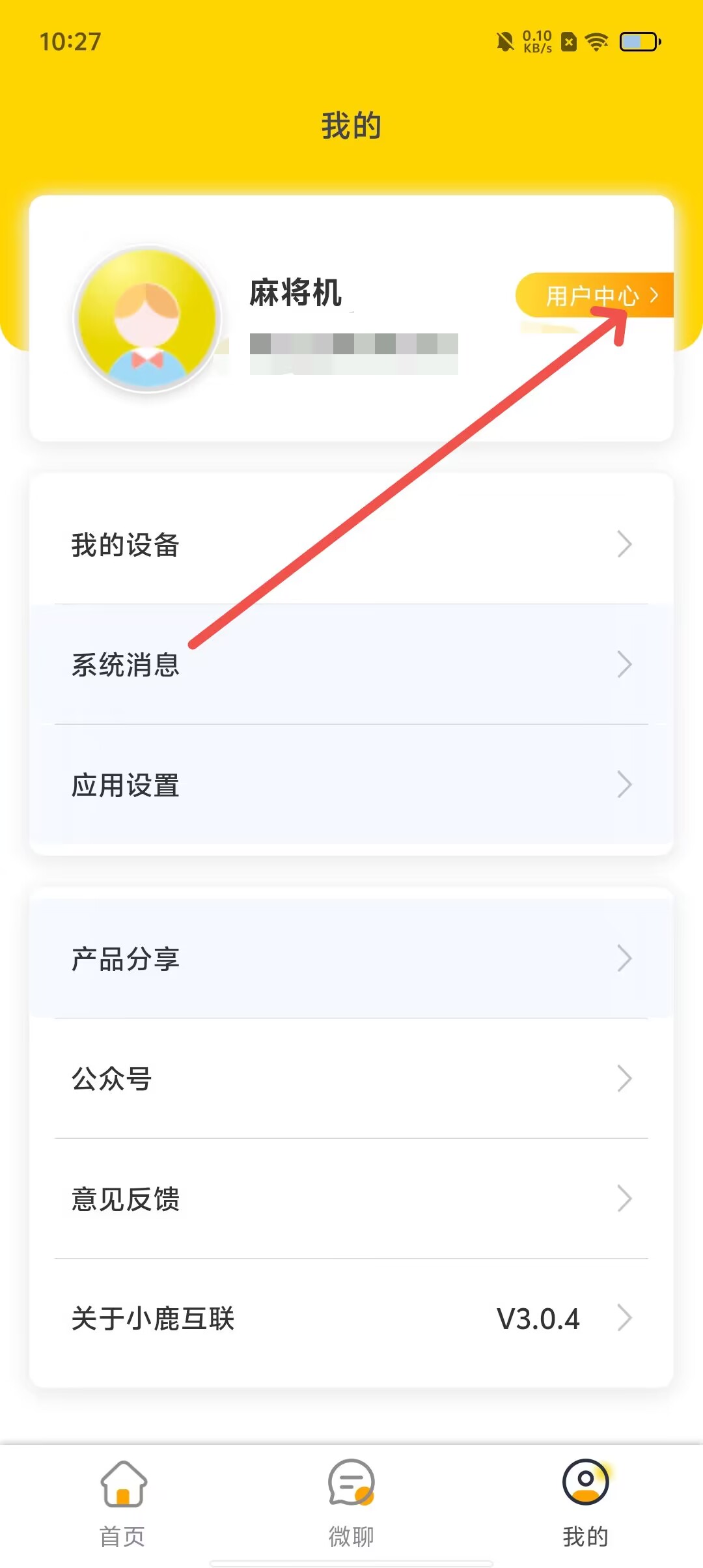Open 产品分享 sharing row
The height and width of the screenshot is (1568, 703).
(351, 959)
